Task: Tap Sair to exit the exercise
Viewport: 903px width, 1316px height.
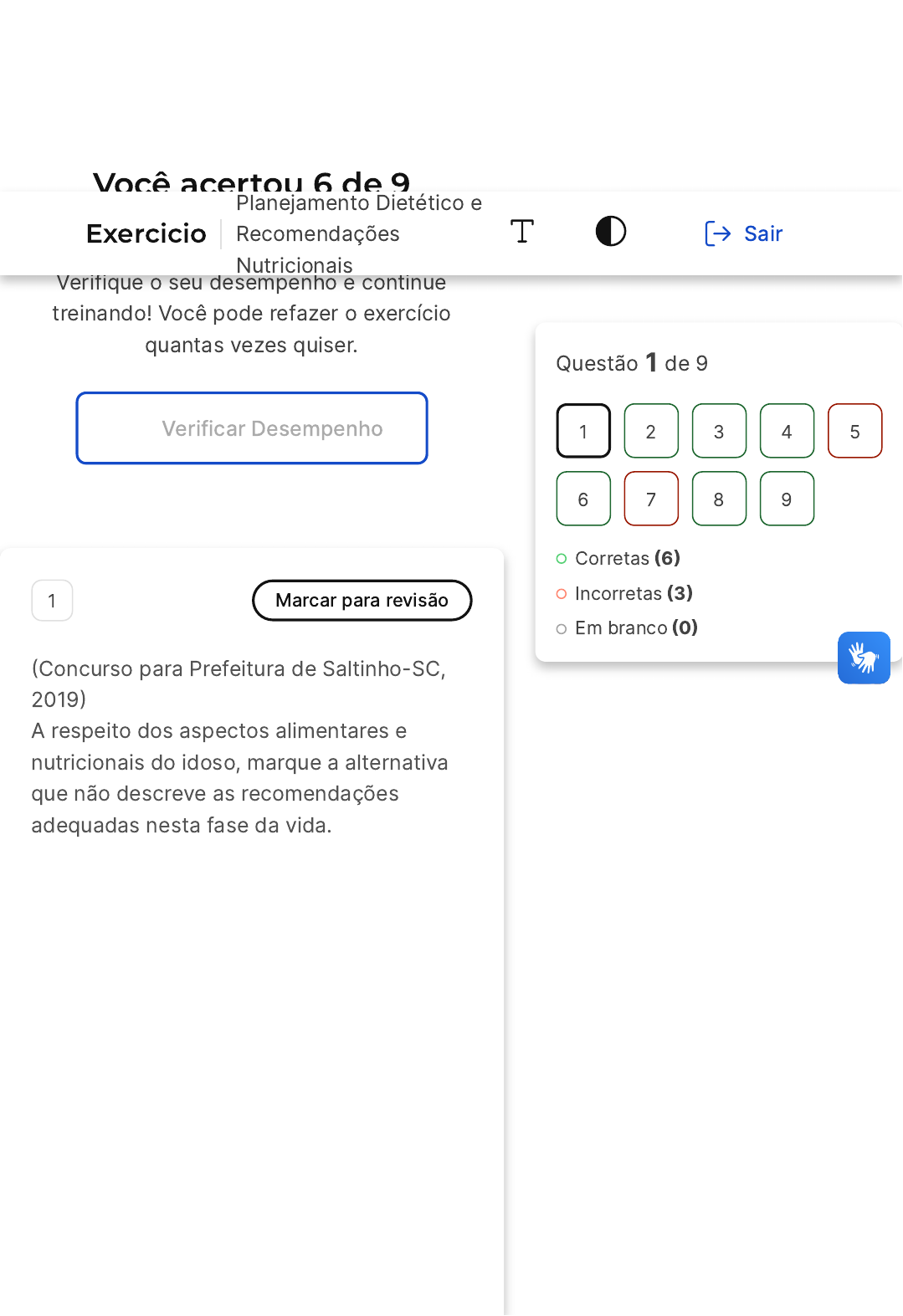Action: 744,233
